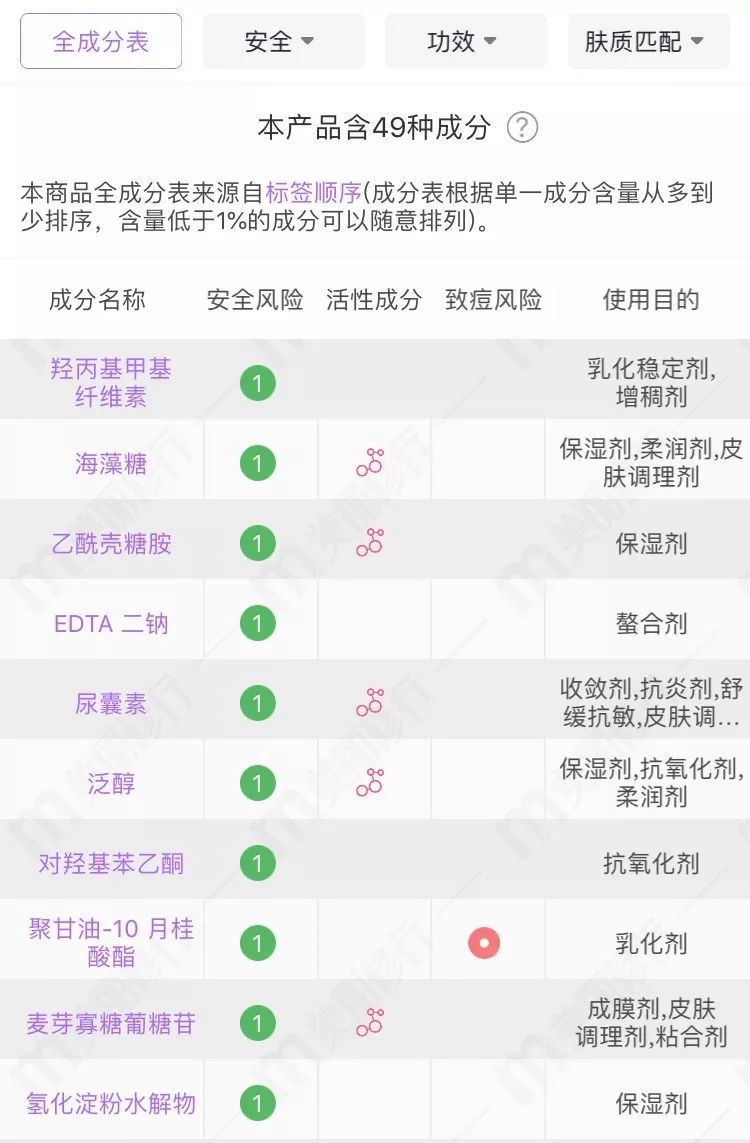View 聚甘油-10 月桂酸酯 details
750x1143 pixels.
pos(111,943)
